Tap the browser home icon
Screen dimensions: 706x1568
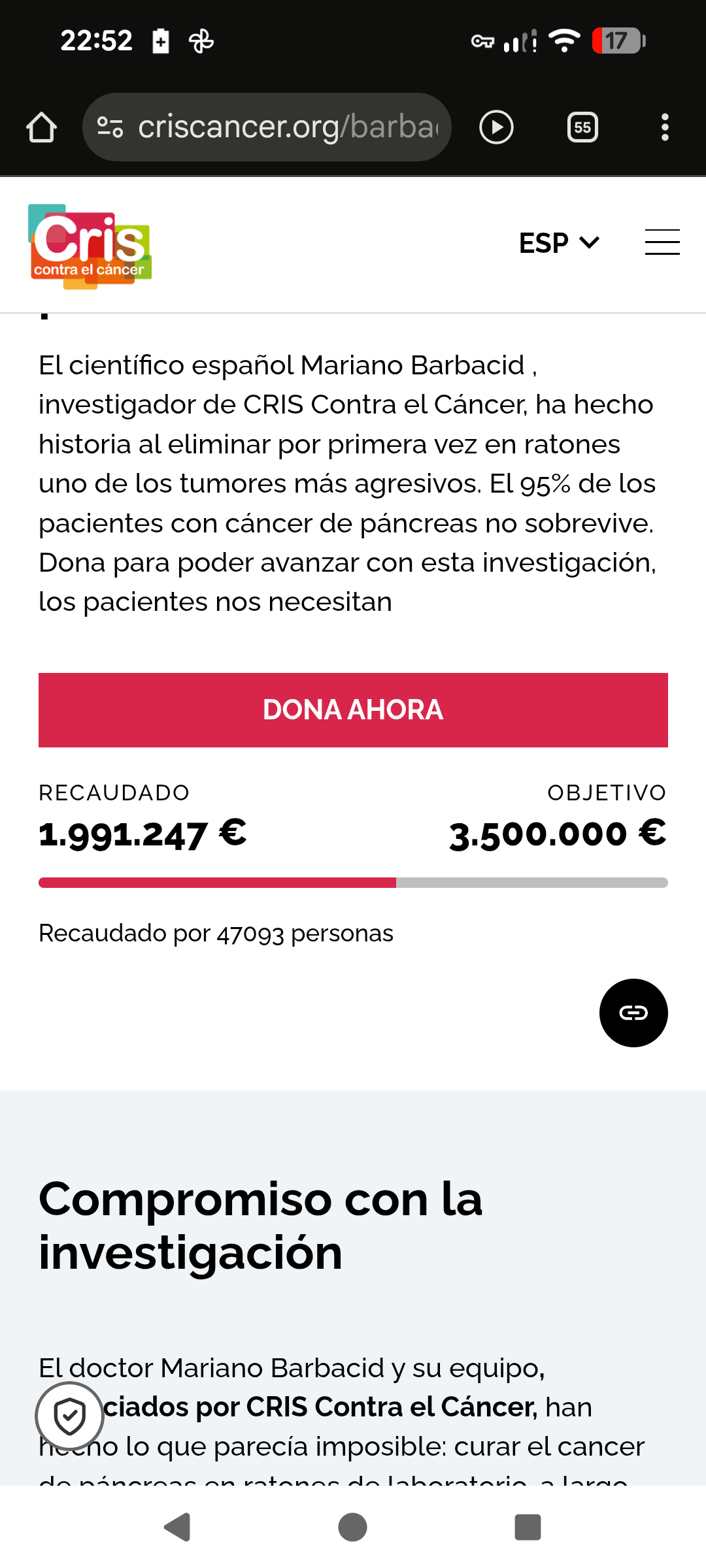coord(41,127)
